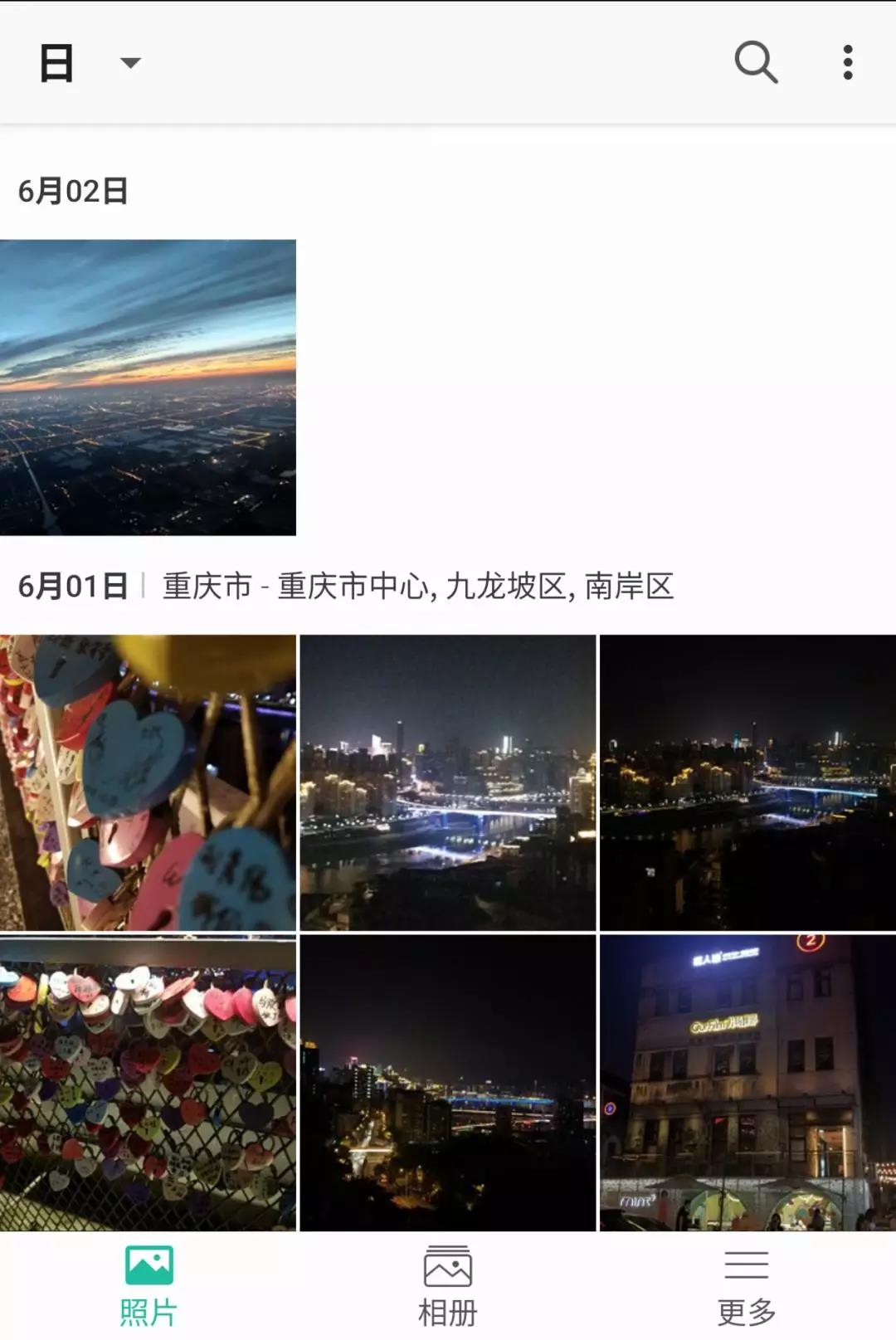The height and width of the screenshot is (1340, 896).
Task: Open the June 02 aerial sunset photo
Action: click(x=148, y=387)
